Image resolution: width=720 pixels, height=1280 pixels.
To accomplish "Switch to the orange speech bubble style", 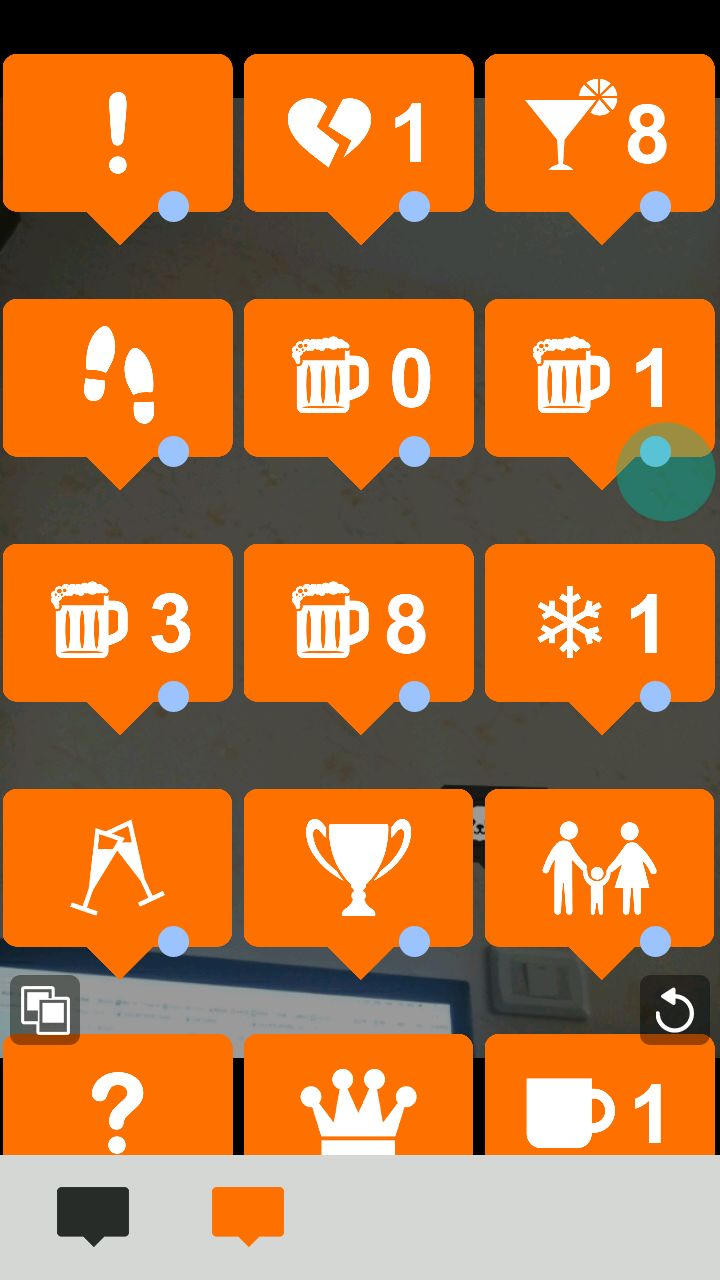I will pyautogui.click(x=248, y=1215).
